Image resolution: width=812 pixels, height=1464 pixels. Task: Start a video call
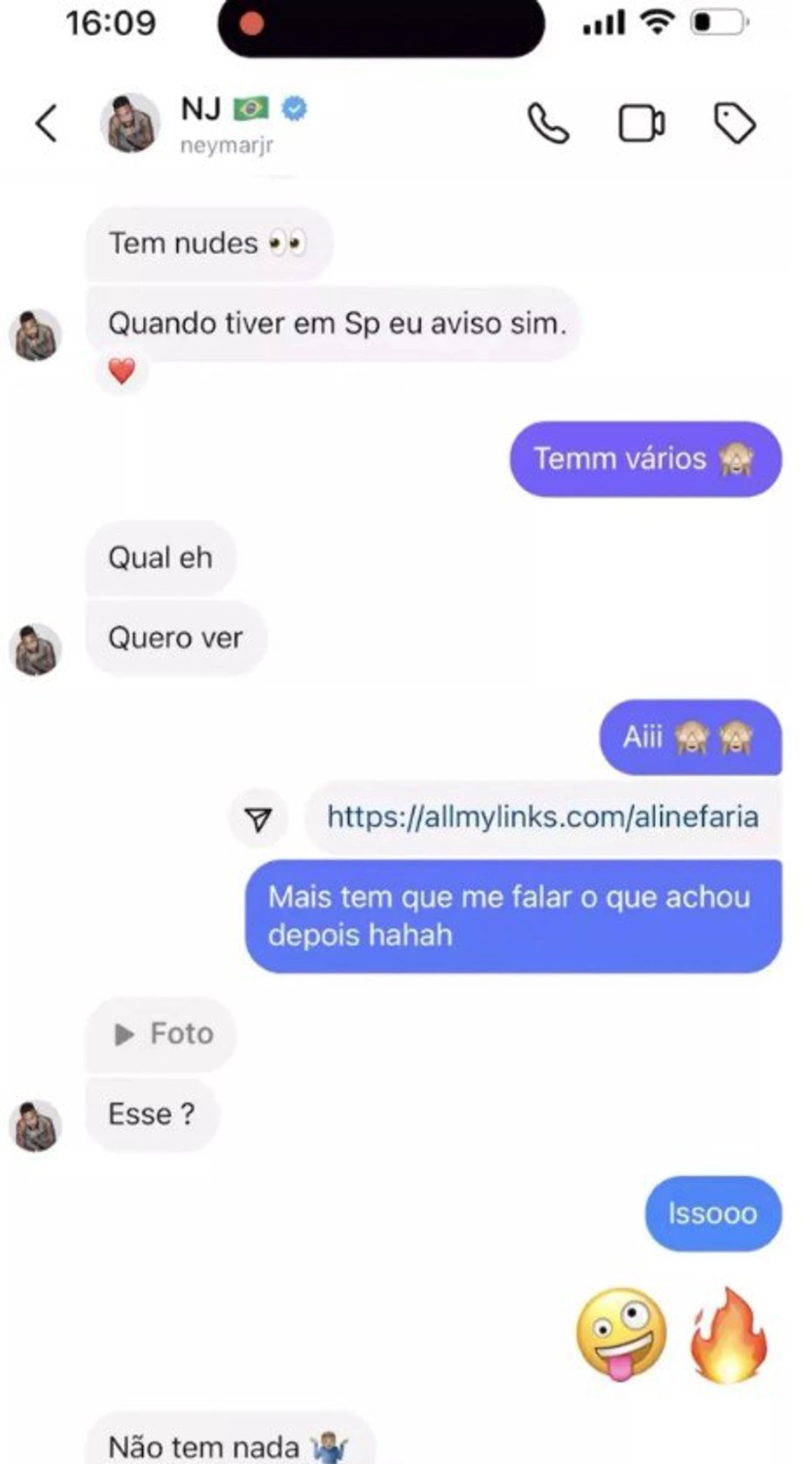[641, 123]
